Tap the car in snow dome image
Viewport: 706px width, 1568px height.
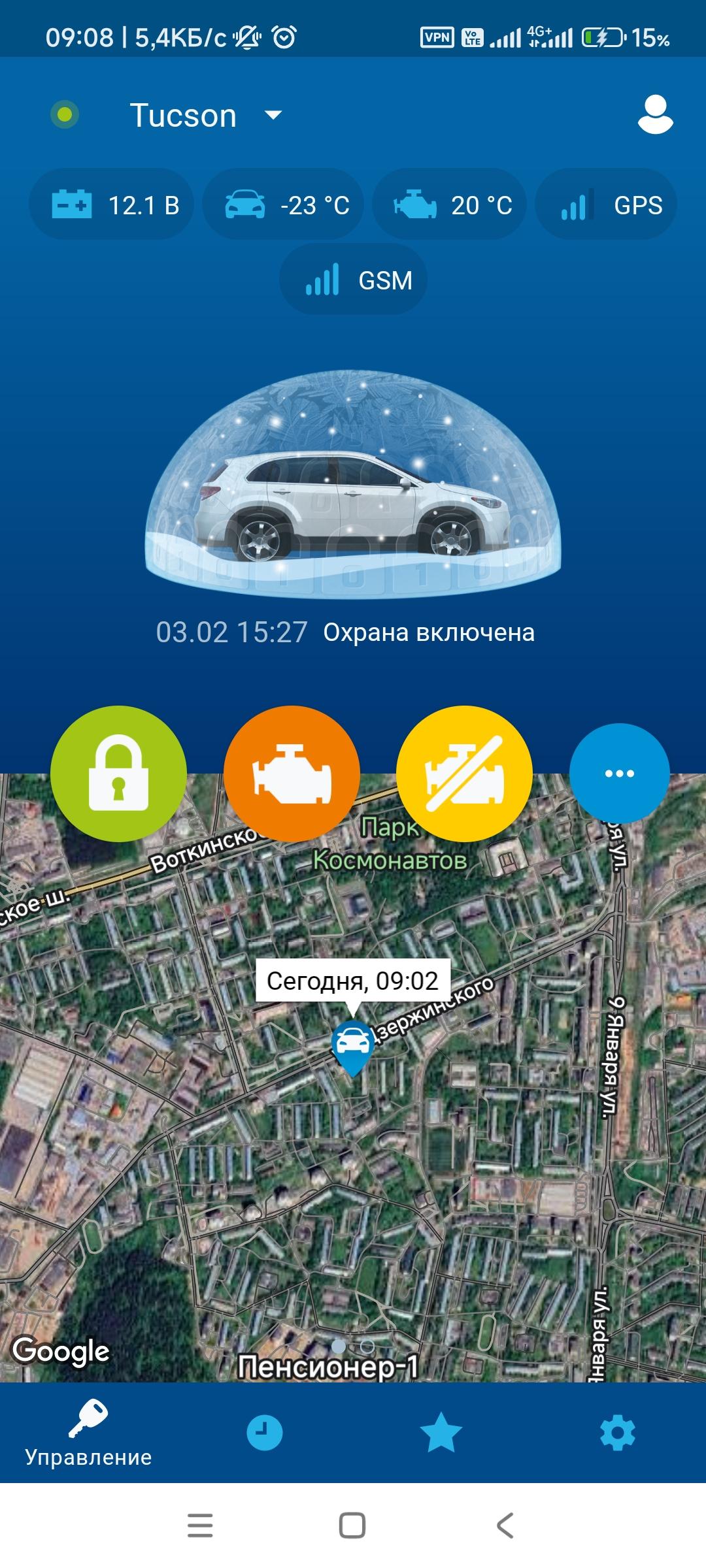(353, 503)
